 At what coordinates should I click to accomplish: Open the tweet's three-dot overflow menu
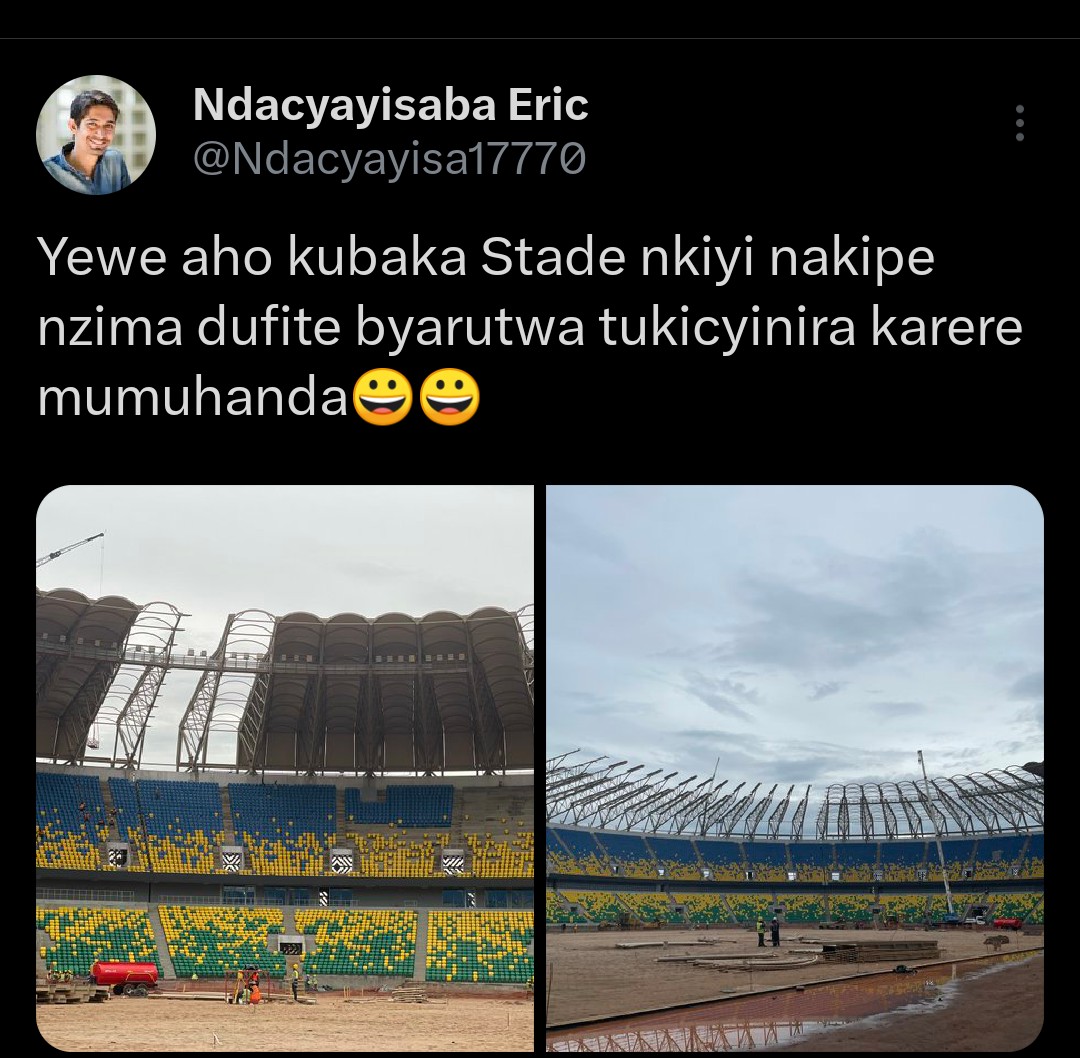click(x=1019, y=123)
